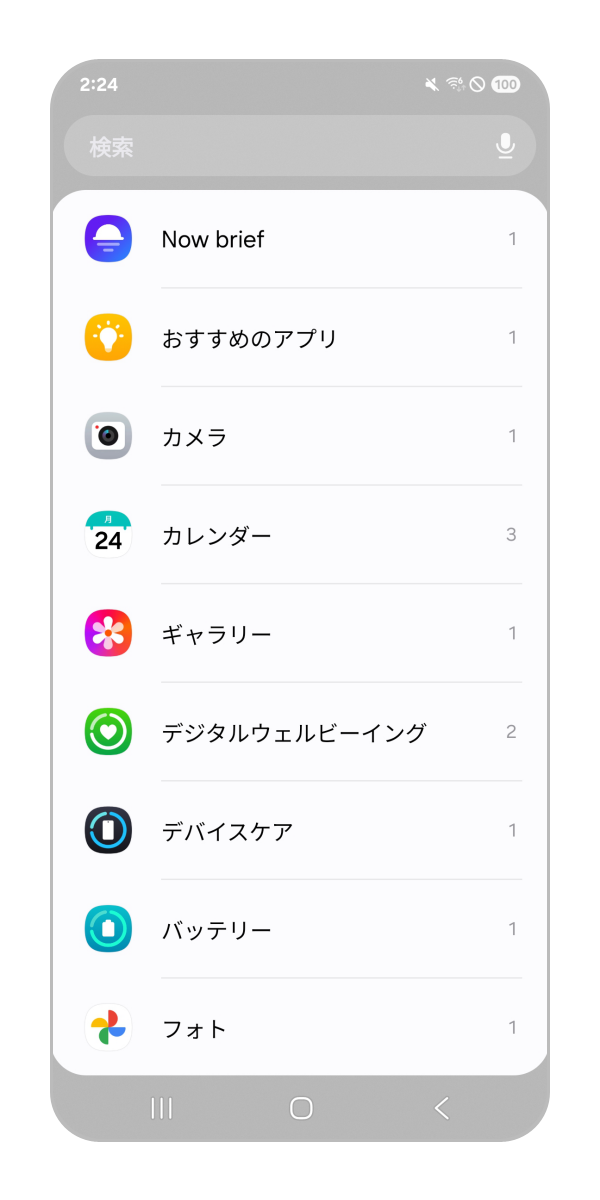Viewport: 600px width, 1200px height.
Task: Show recent apps from the navigation bar
Action: [161, 1108]
